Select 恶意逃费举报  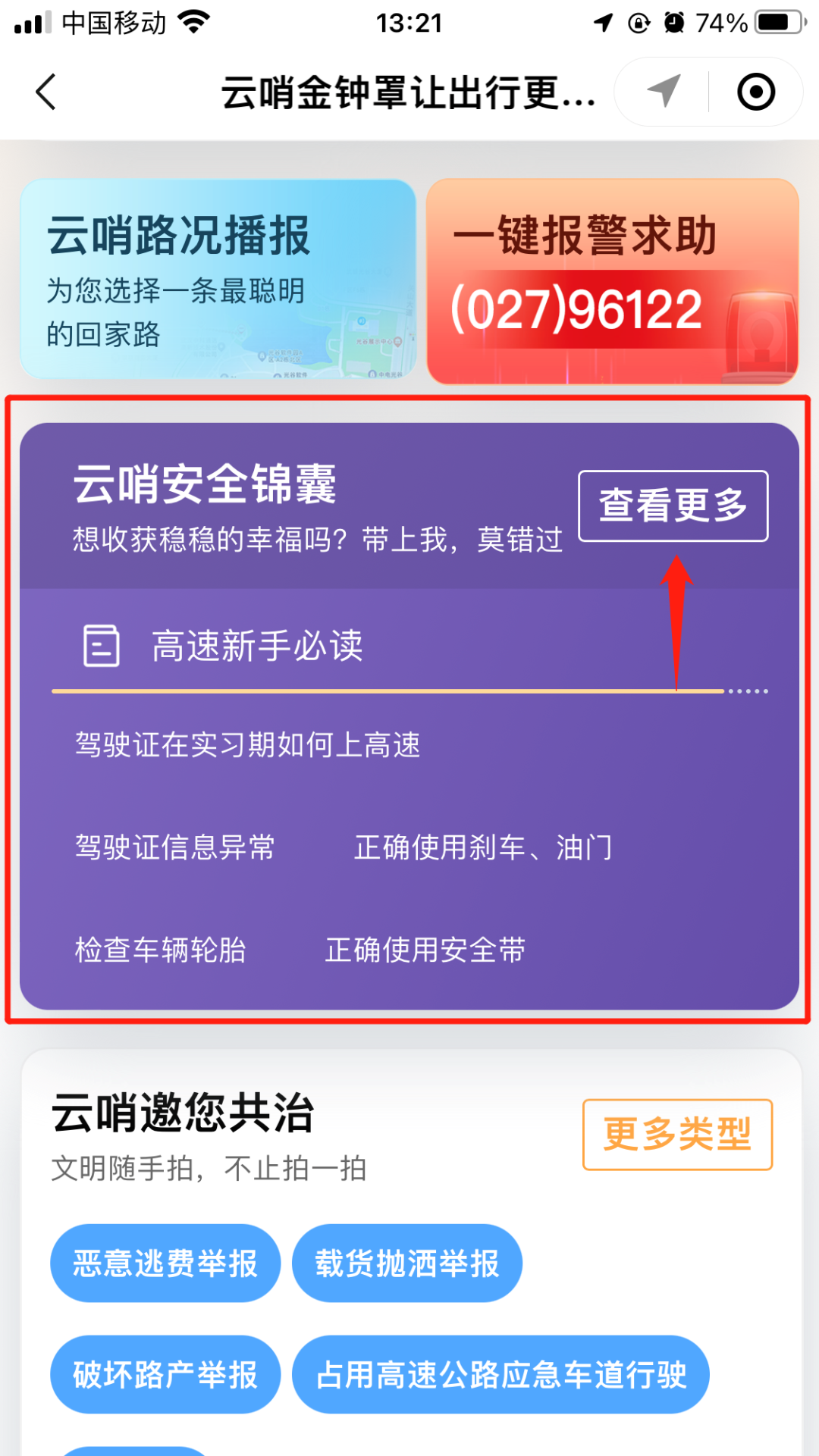(165, 1263)
